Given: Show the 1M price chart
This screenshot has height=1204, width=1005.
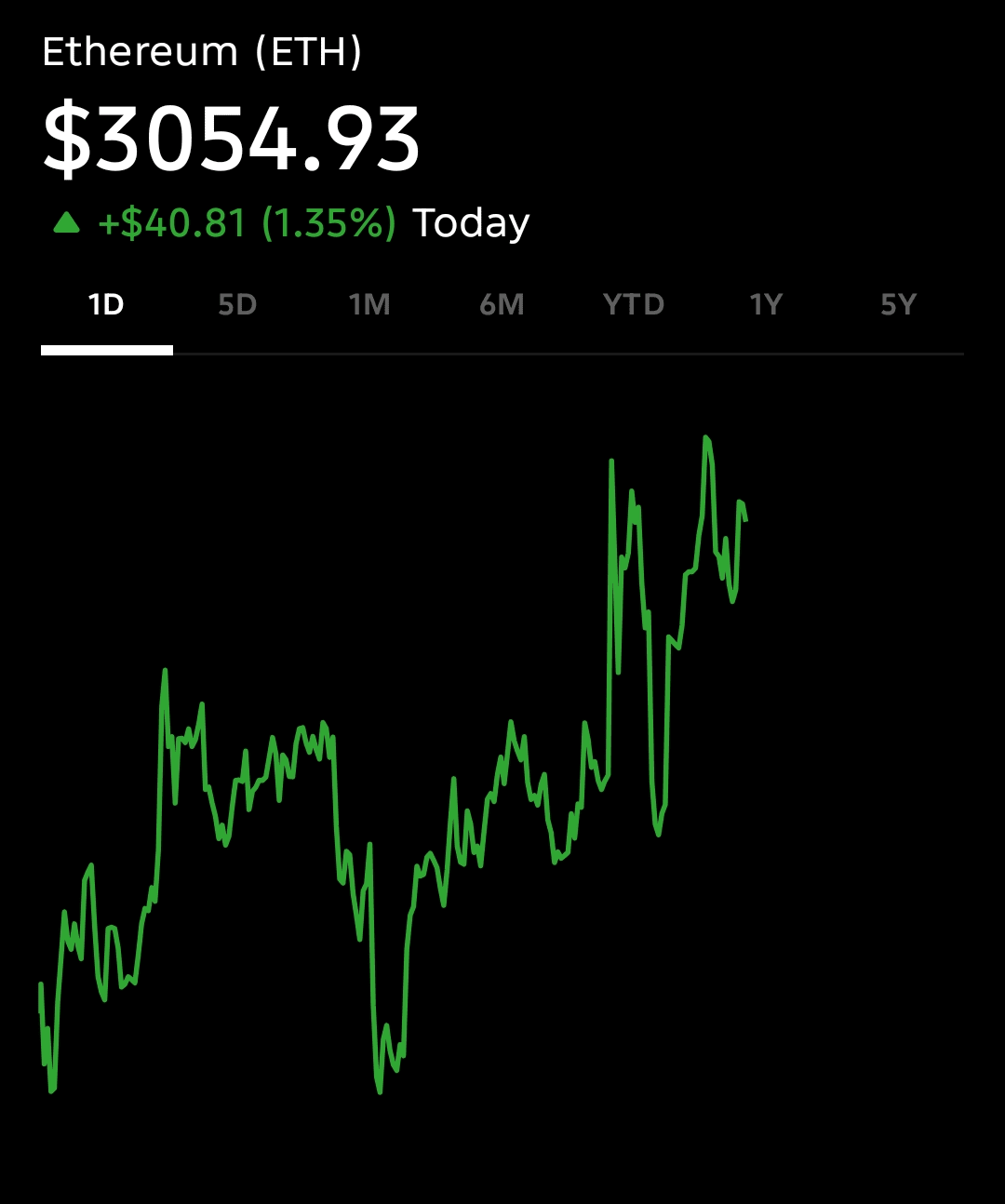Looking at the screenshot, I should click(369, 305).
